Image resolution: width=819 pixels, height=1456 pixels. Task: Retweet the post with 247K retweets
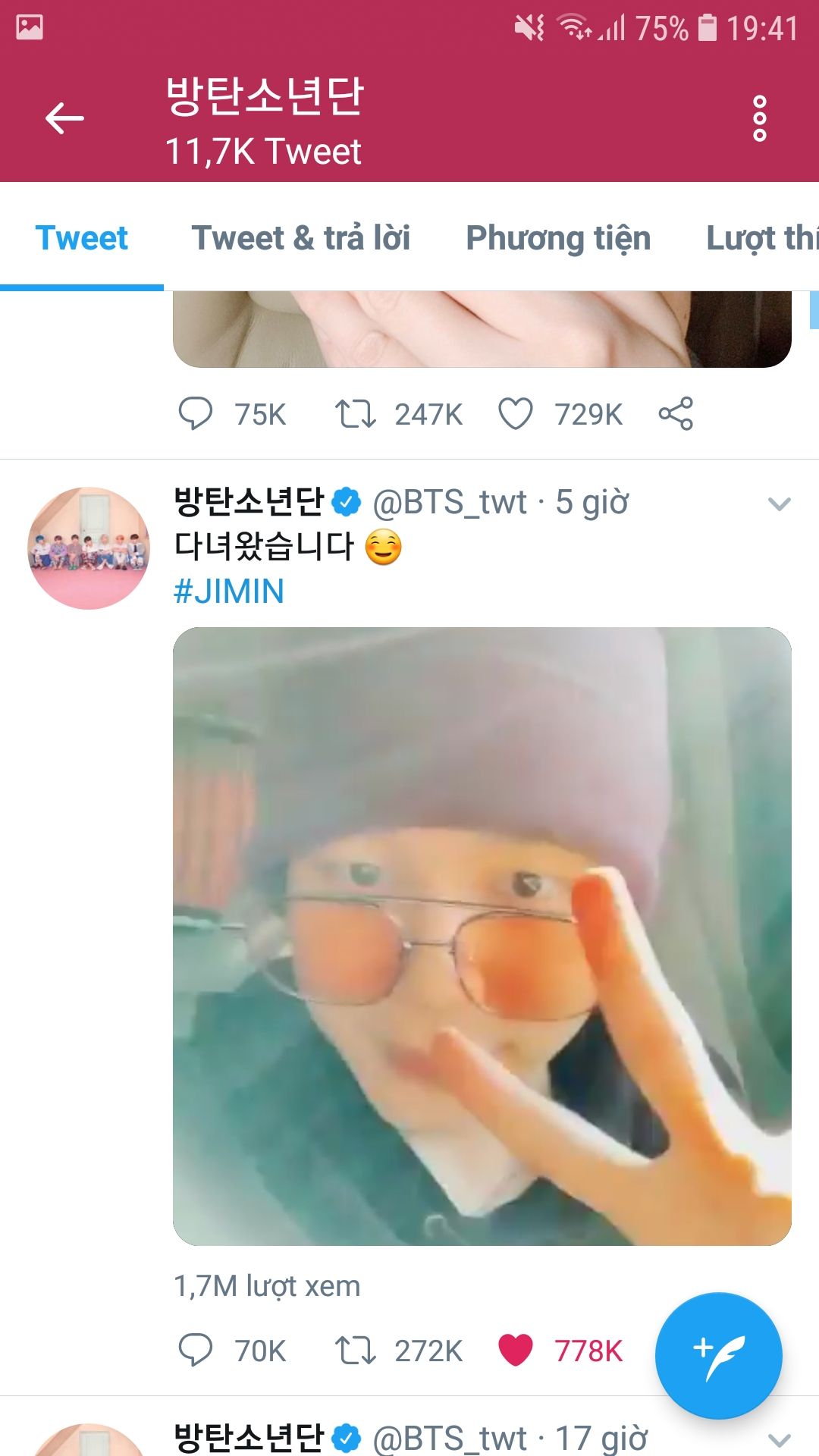coord(356,414)
